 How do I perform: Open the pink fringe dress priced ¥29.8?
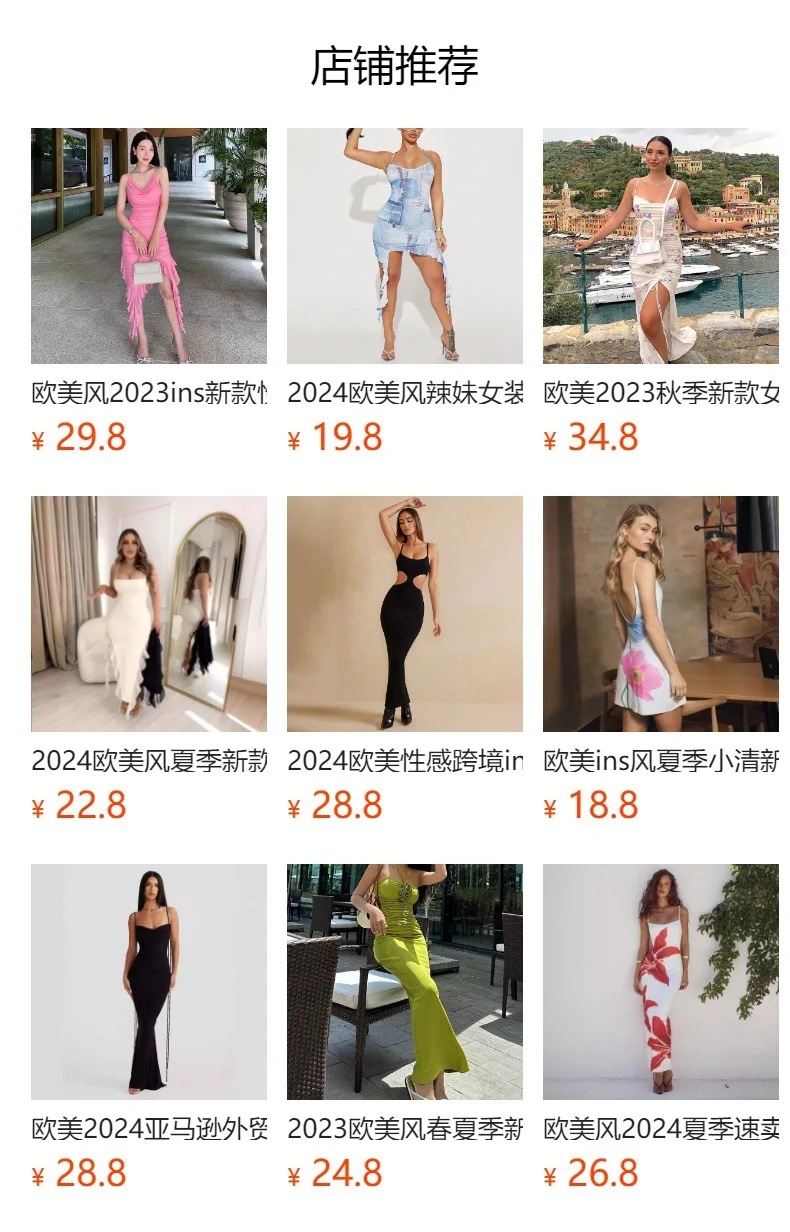[149, 246]
